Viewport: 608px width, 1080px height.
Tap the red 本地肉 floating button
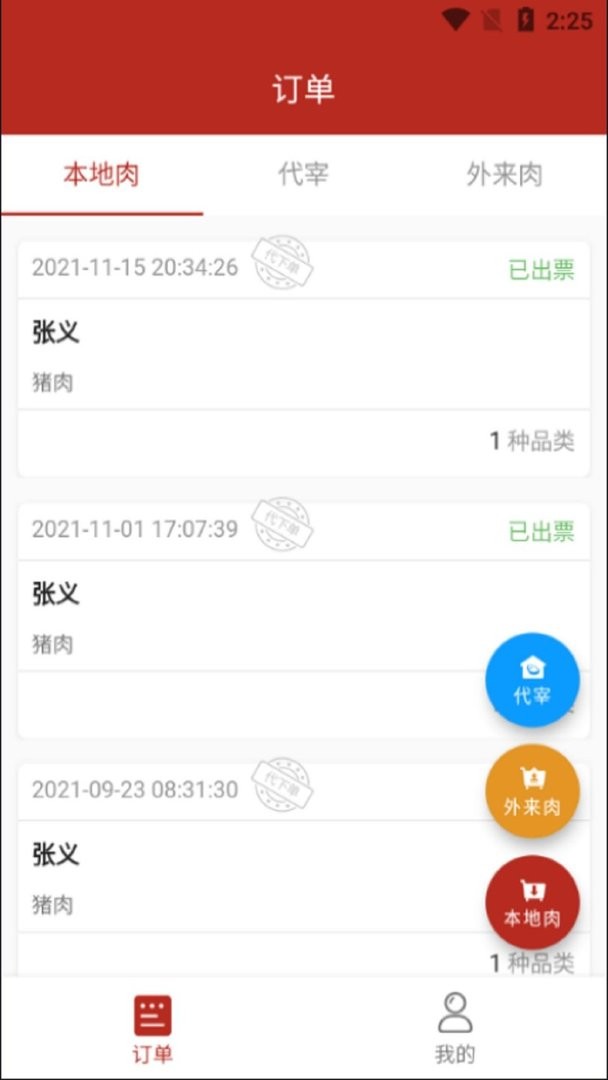pyautogui.click(x=532, y=903)
